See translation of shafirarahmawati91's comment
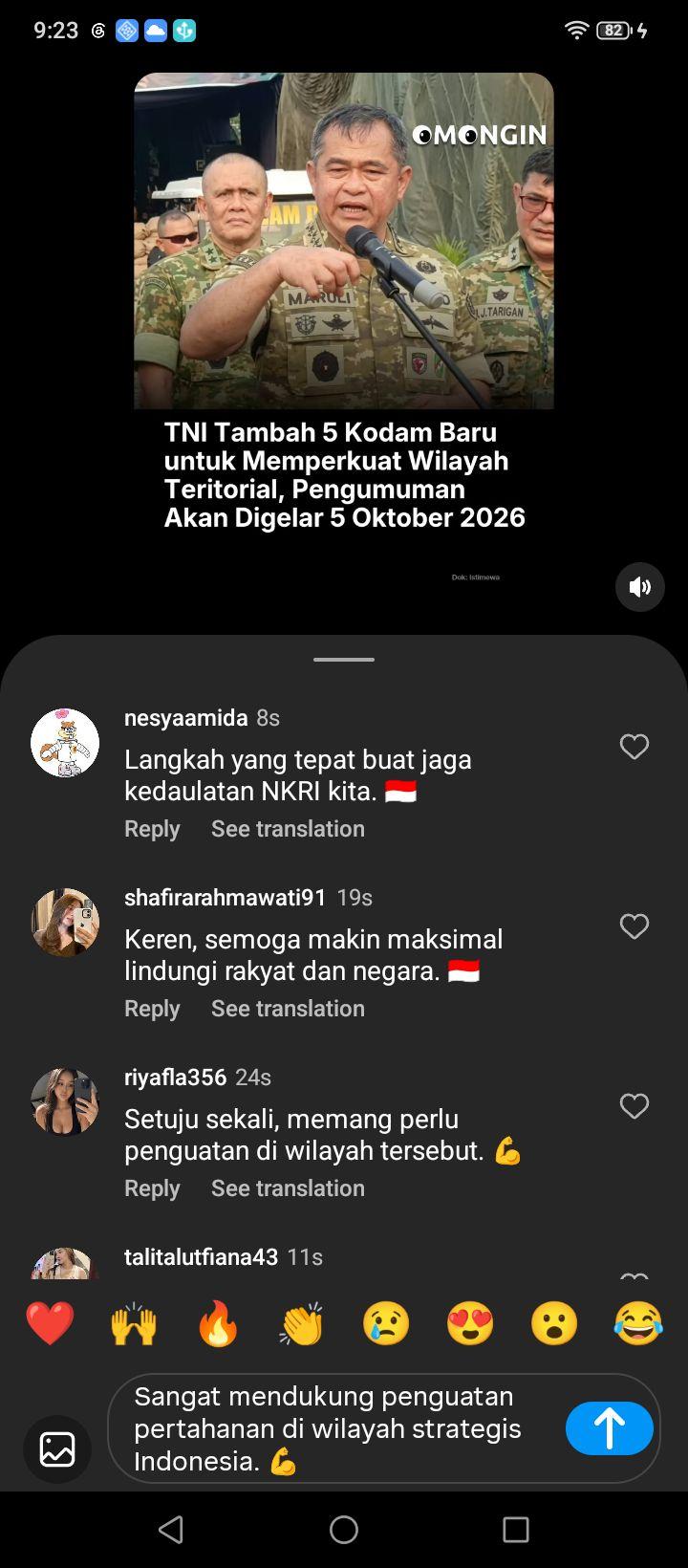The image size is (688, 1568). (x=288, y=1009)
